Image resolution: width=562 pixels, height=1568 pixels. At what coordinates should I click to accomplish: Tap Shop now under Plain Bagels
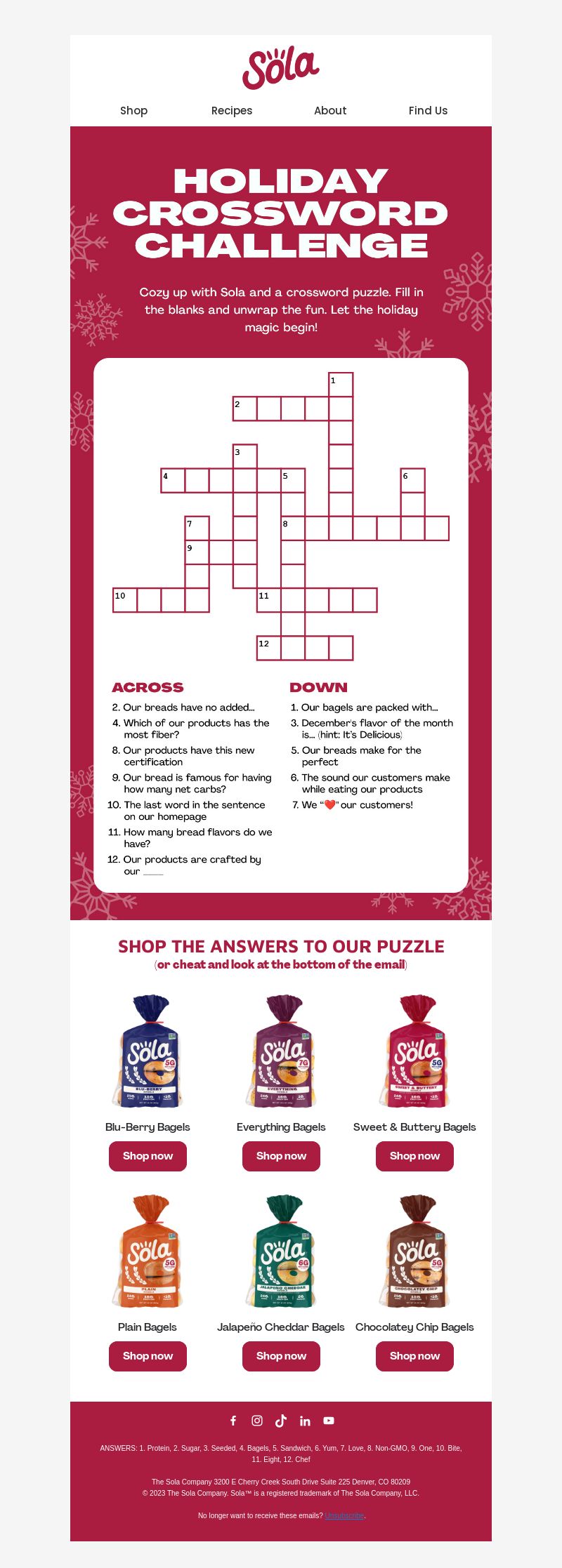coord(148,1356)
